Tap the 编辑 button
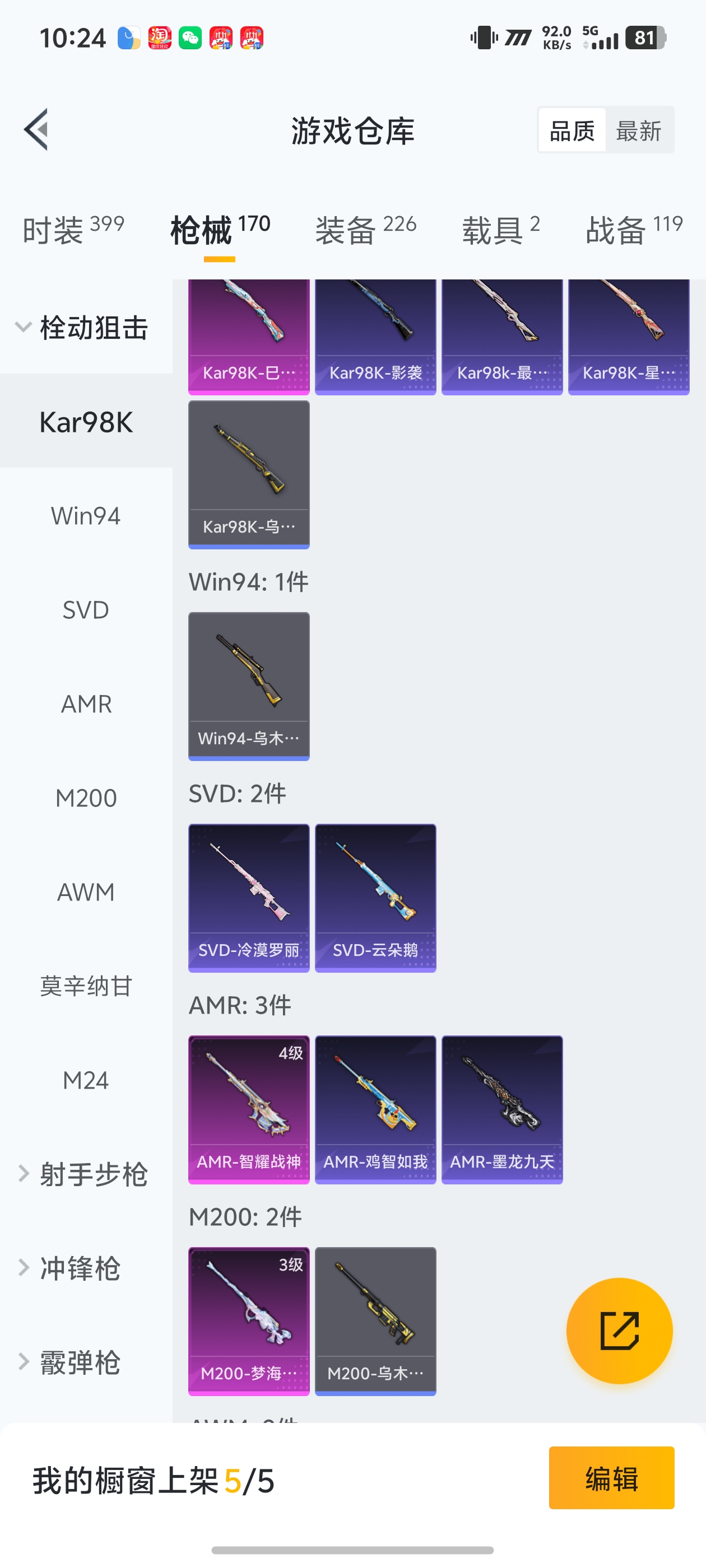The image size is (706, 1568). pyautogui.click(x=611, y=1478)
